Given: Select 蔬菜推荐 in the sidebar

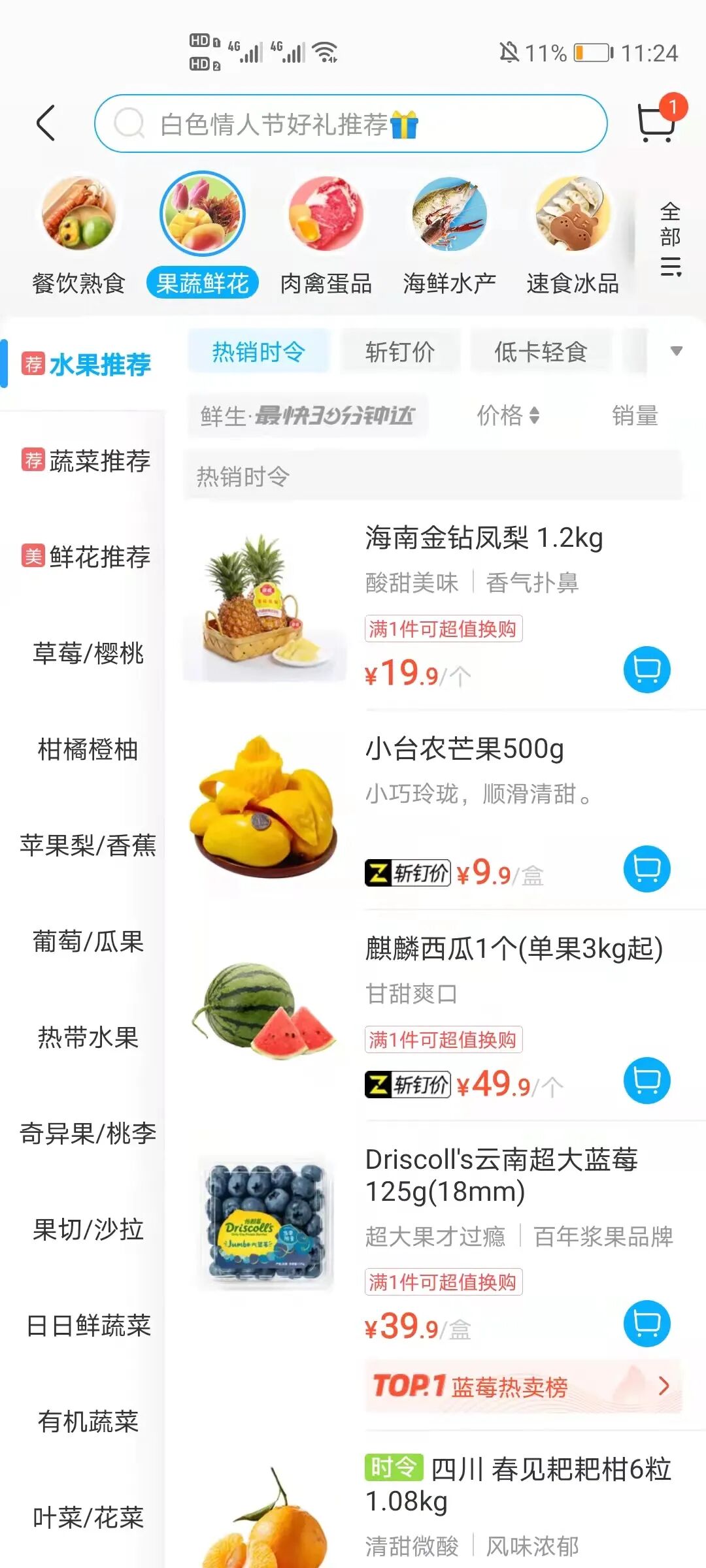Looking at the screenshot, I should 88,461.
